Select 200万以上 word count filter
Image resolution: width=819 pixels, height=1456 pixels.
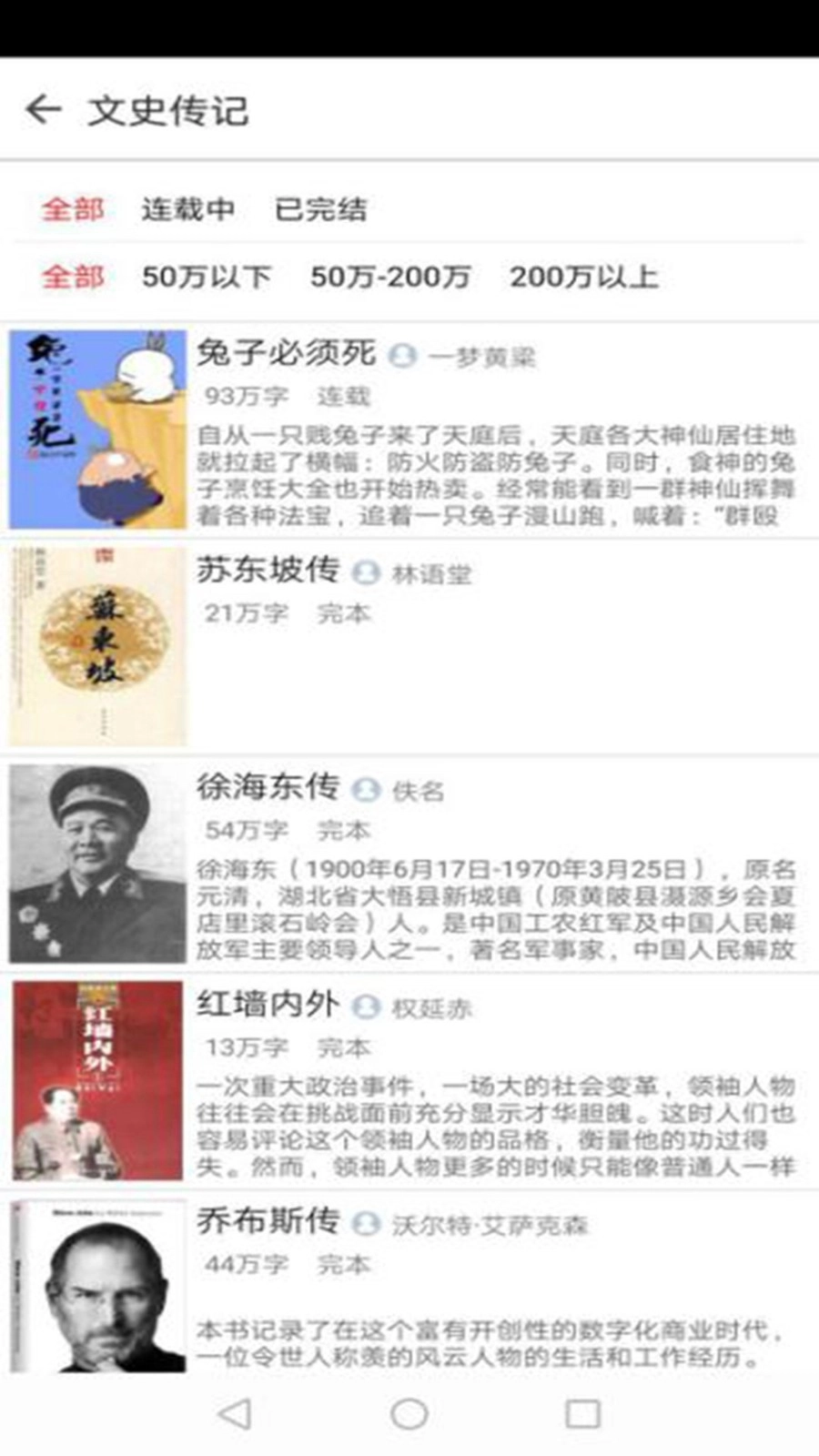pyautogui.click(x=583, y=277)
